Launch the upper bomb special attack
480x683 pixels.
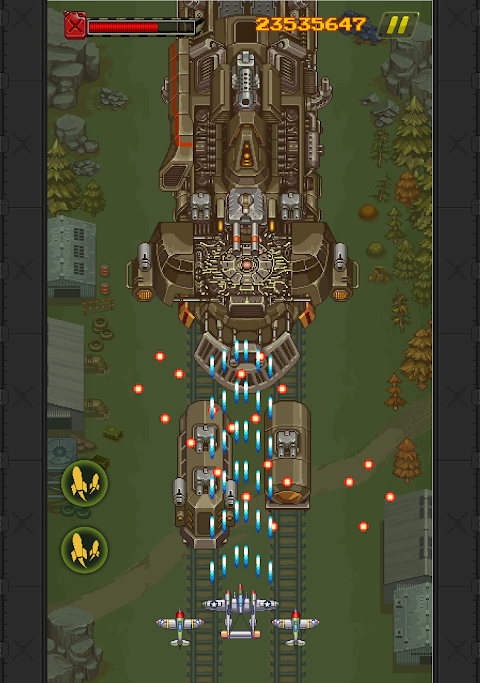(85, 483)
